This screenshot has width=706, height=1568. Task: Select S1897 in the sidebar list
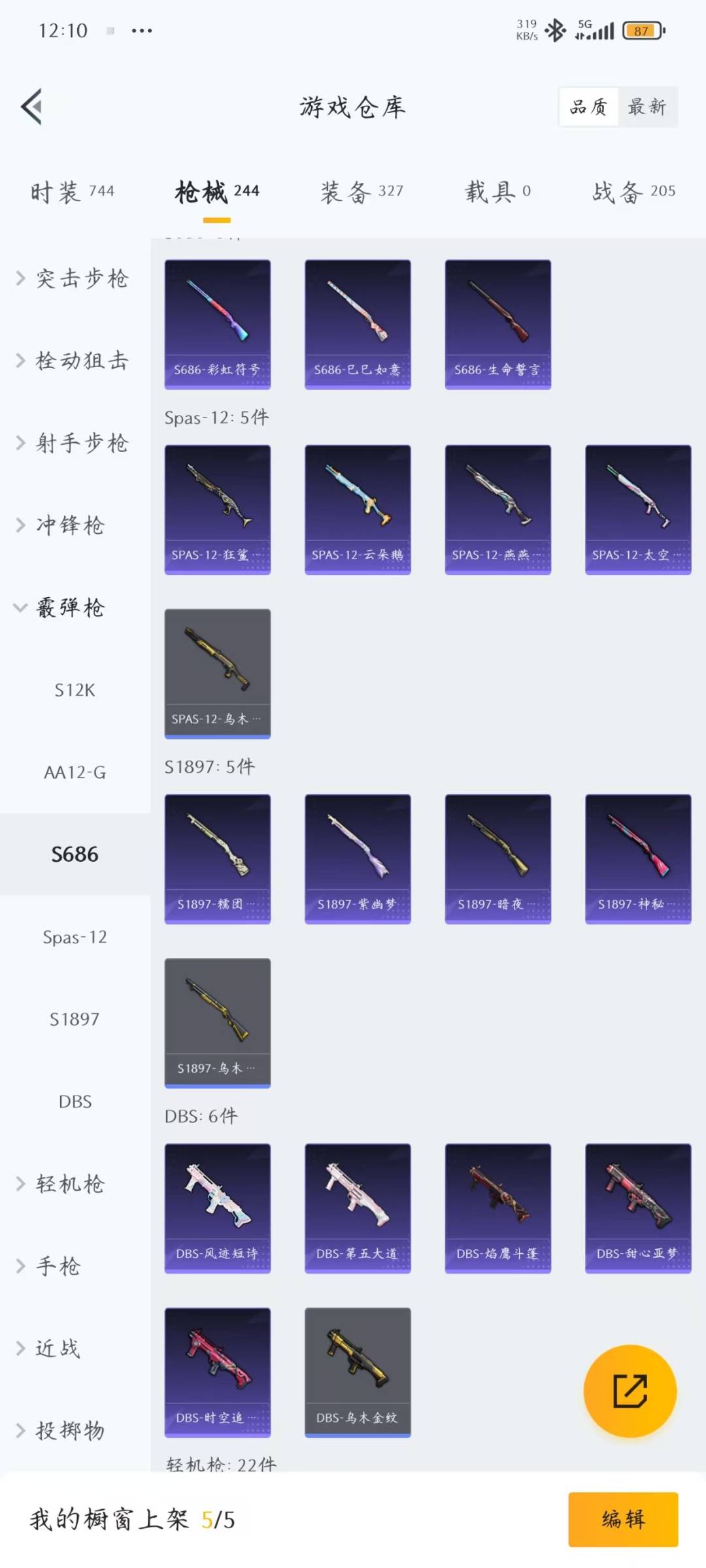click(75, 1019)
